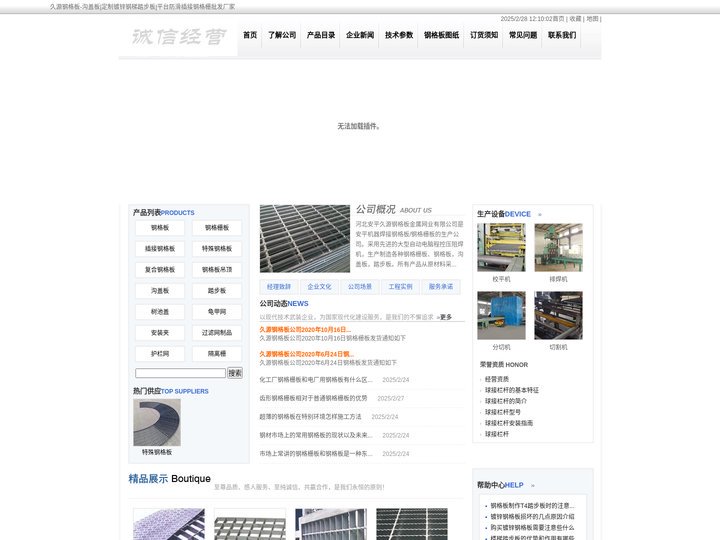The height and width of the screenshot is (540, 720).
Task: Open »更多 news link
Action: [x=445, y=317]
